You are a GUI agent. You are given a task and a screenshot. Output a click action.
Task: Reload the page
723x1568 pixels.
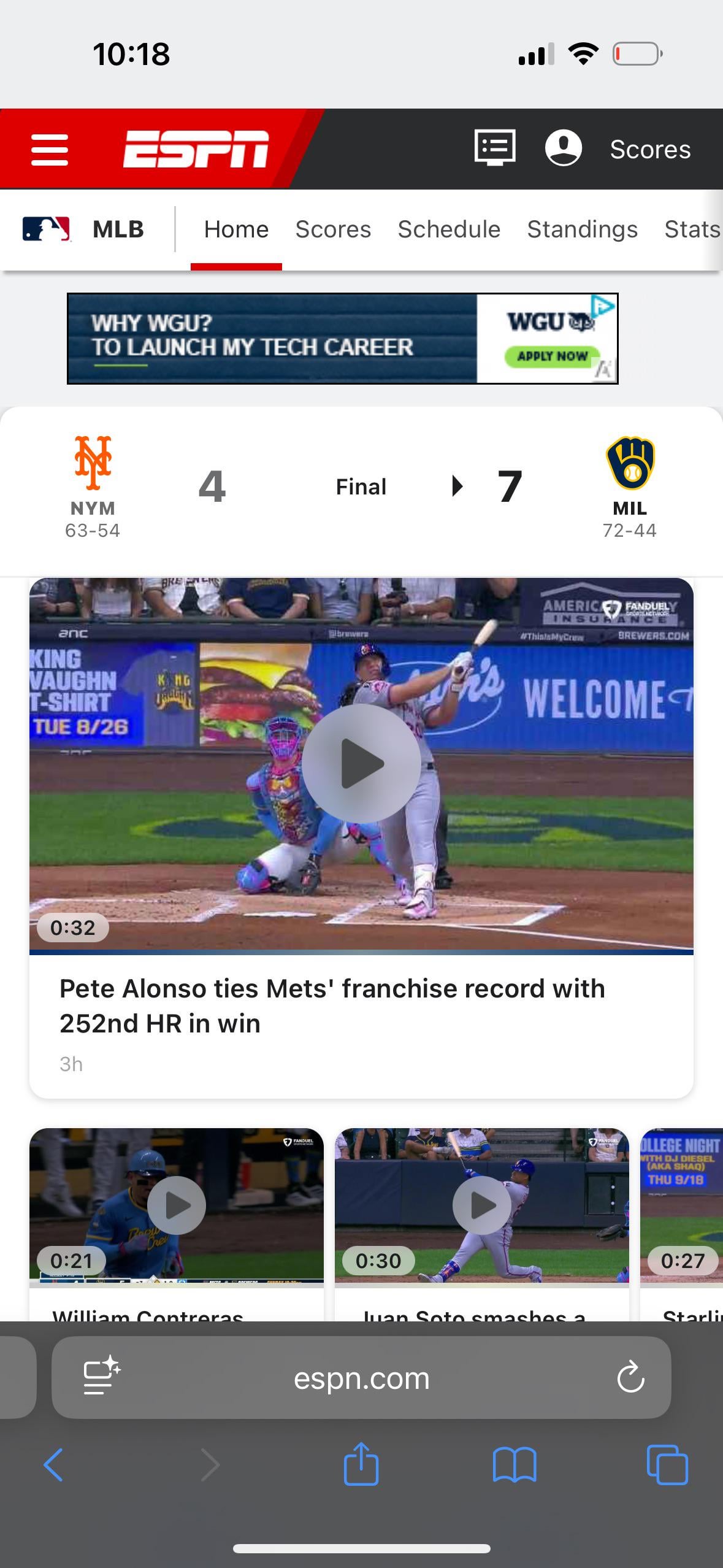point(630,1378)
